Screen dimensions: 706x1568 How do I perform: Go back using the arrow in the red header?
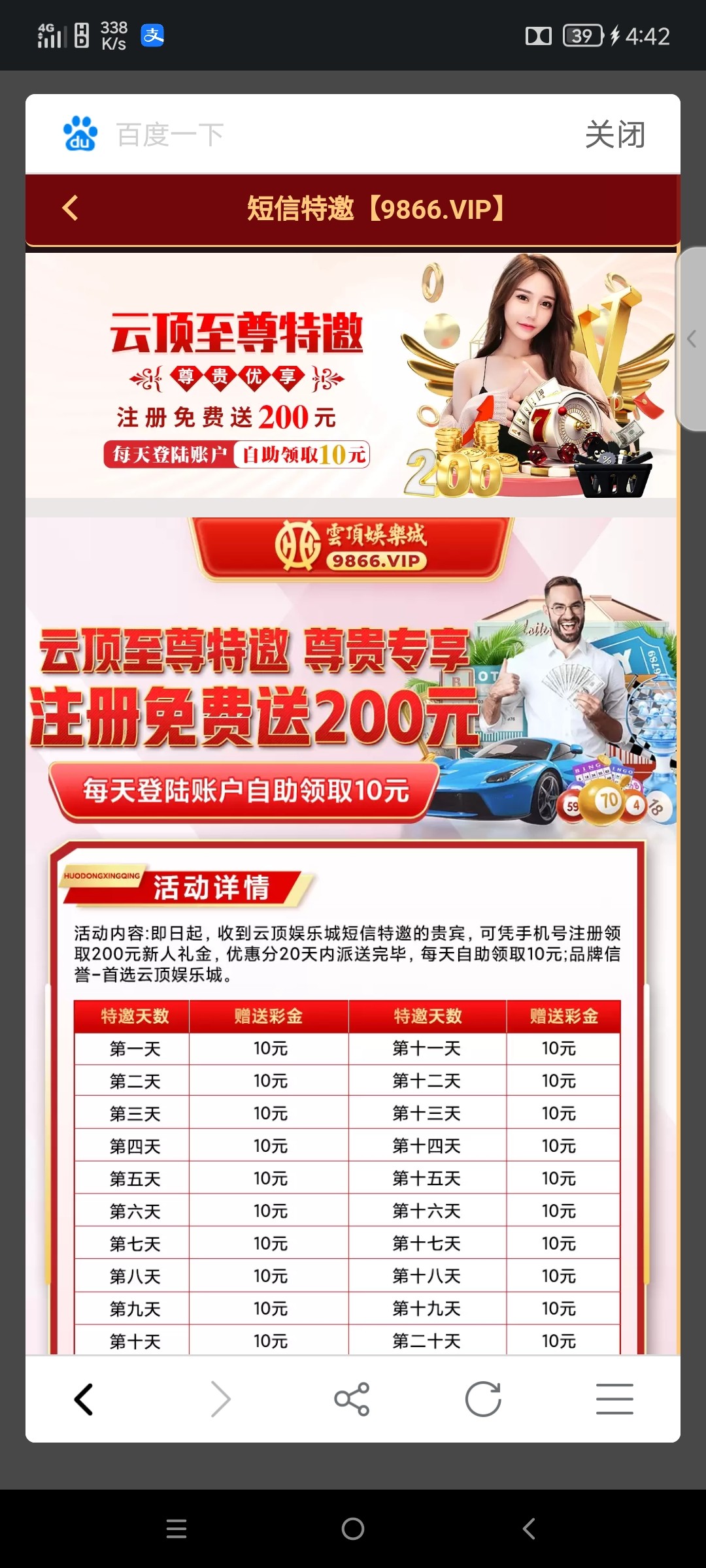71,208
